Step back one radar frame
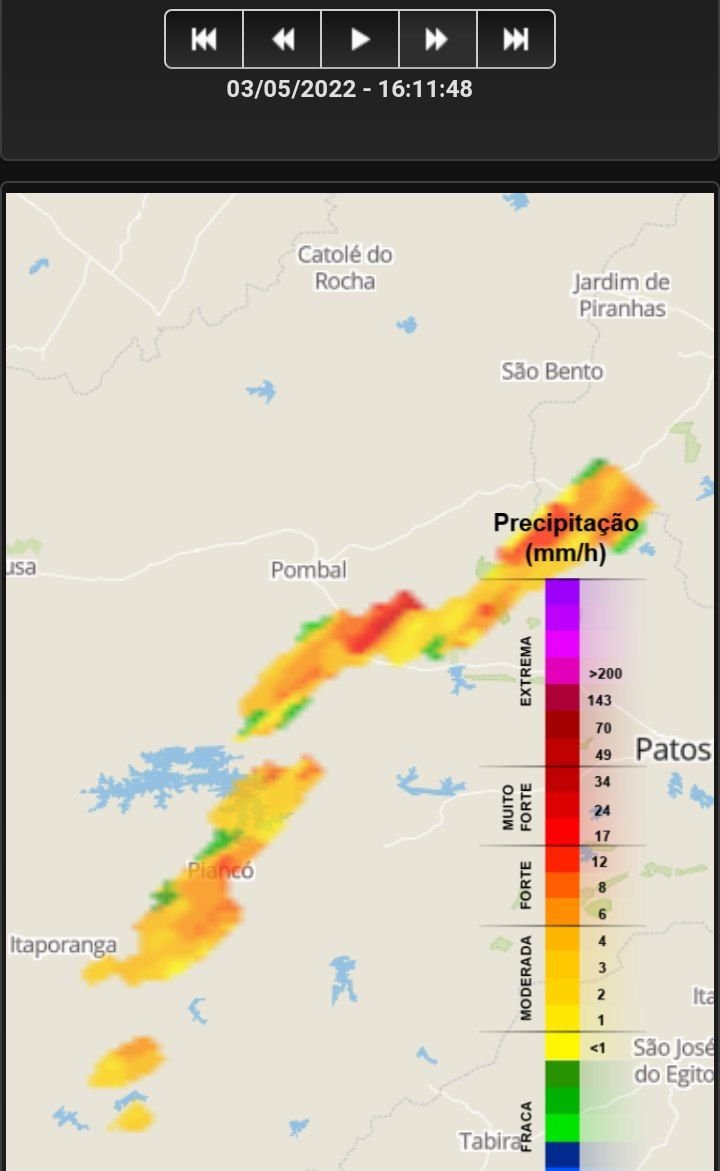This screenshot has height=1171, width=720. [282, 39]
